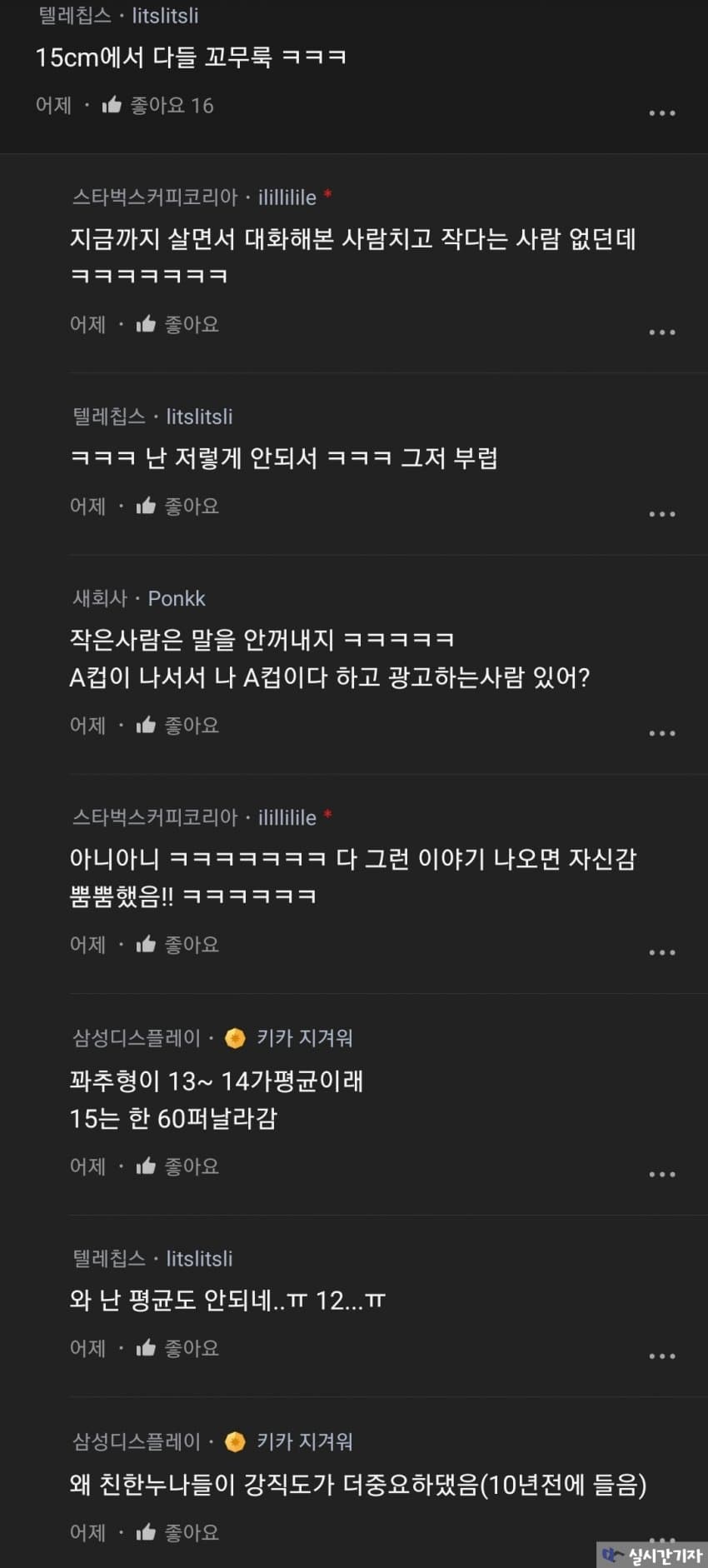
Task: Open more options on '꽈추형이 13~ 14' reply
Action: [662, 1174]
